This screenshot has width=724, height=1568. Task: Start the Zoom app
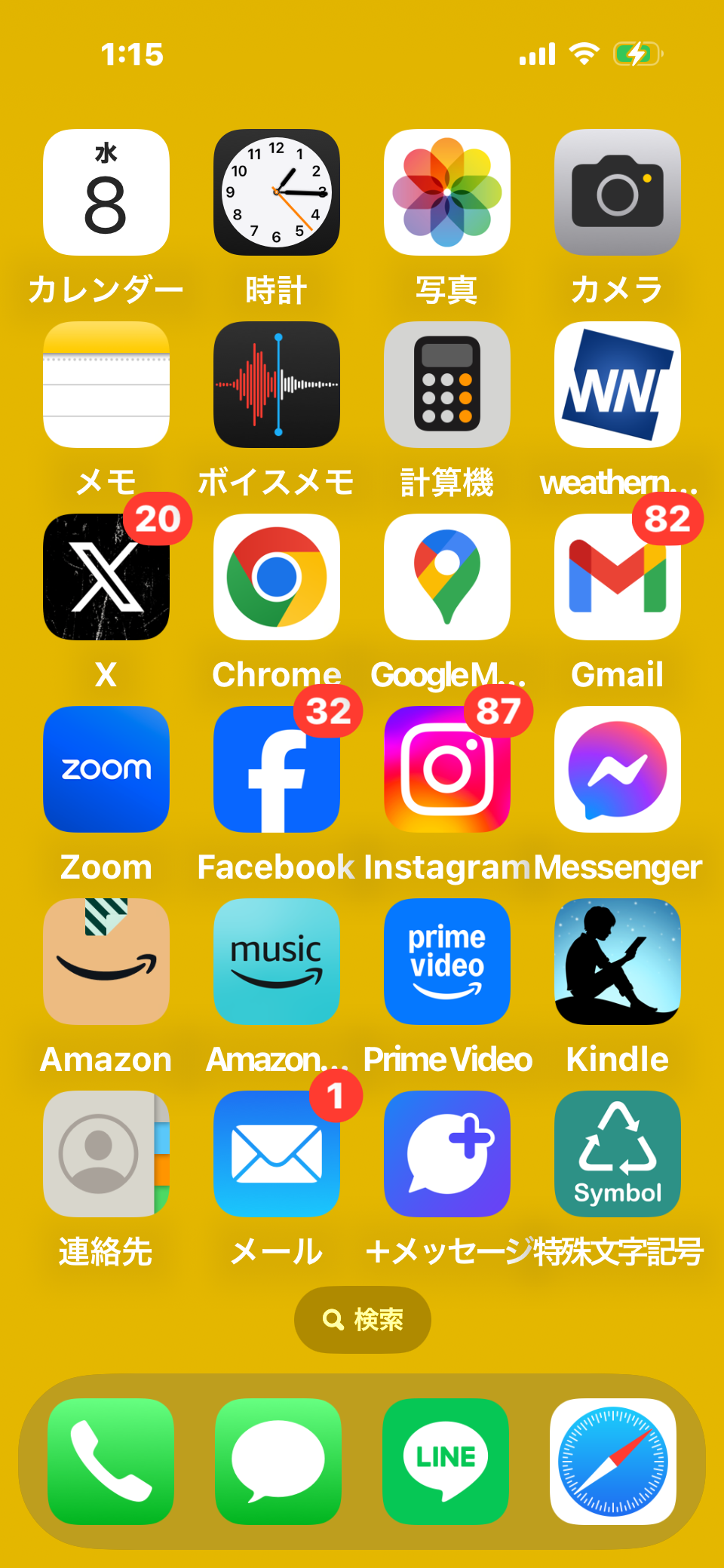click(x=106, y=769)
